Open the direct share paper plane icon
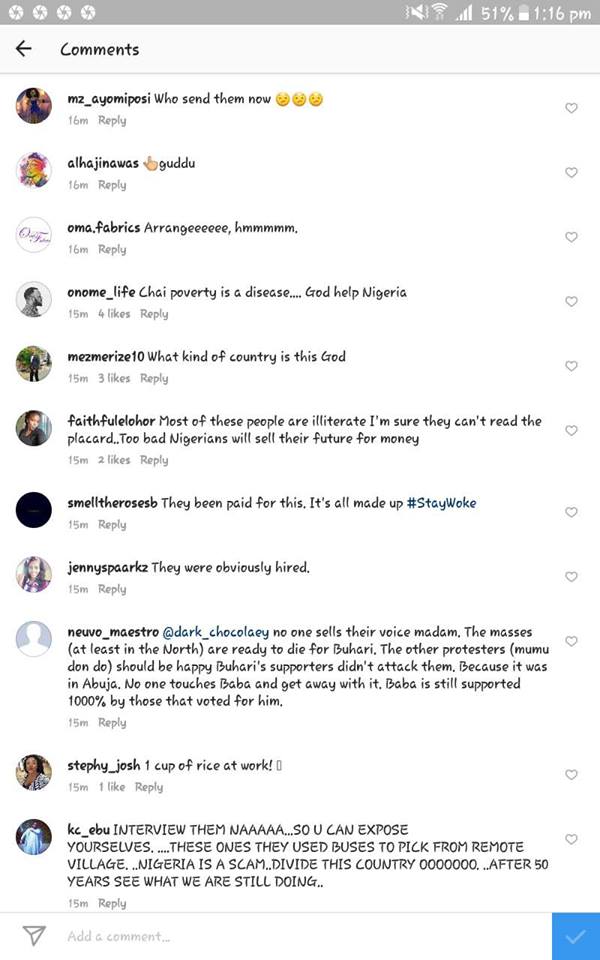 click(x=34, y=936)
